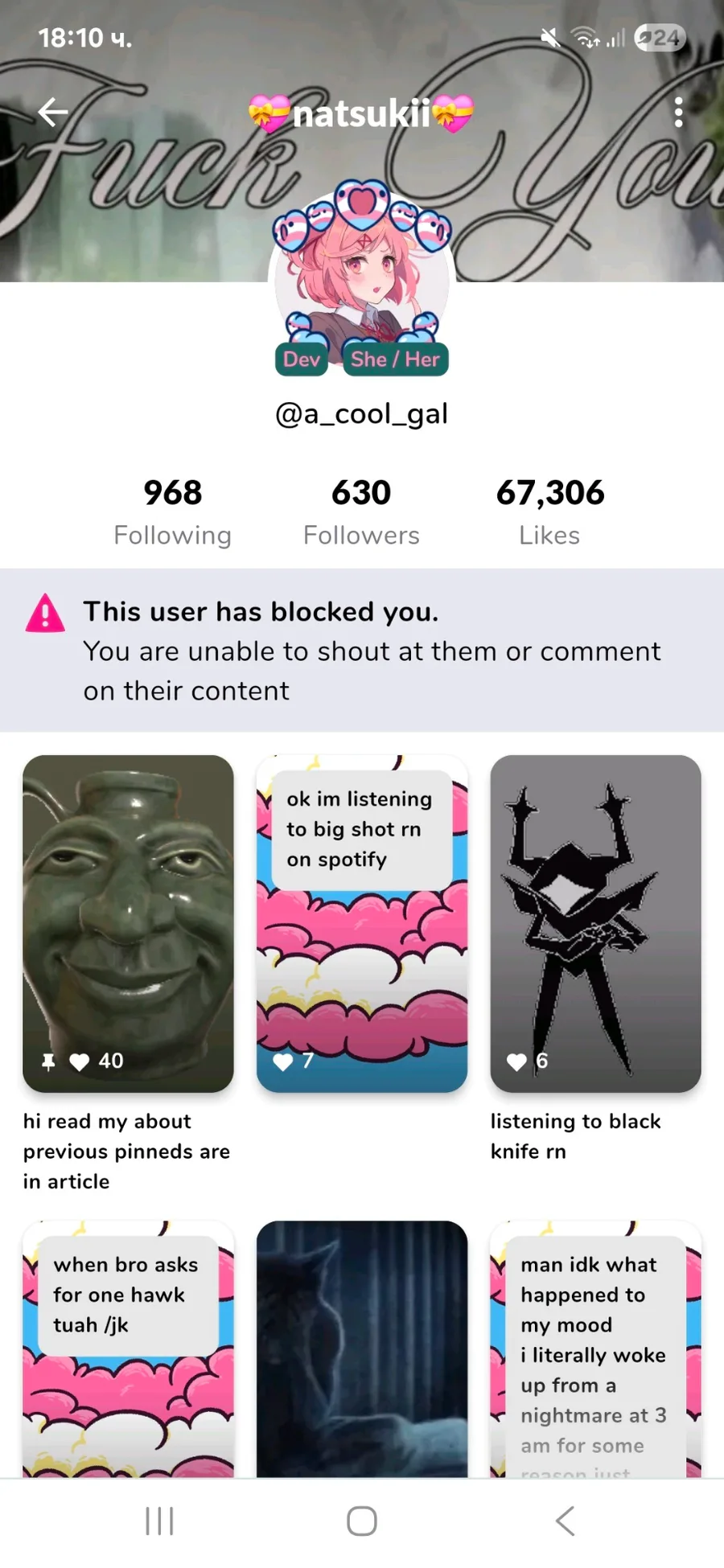
Task: Open the three-dot overflow menu
Action: point(678,113)
